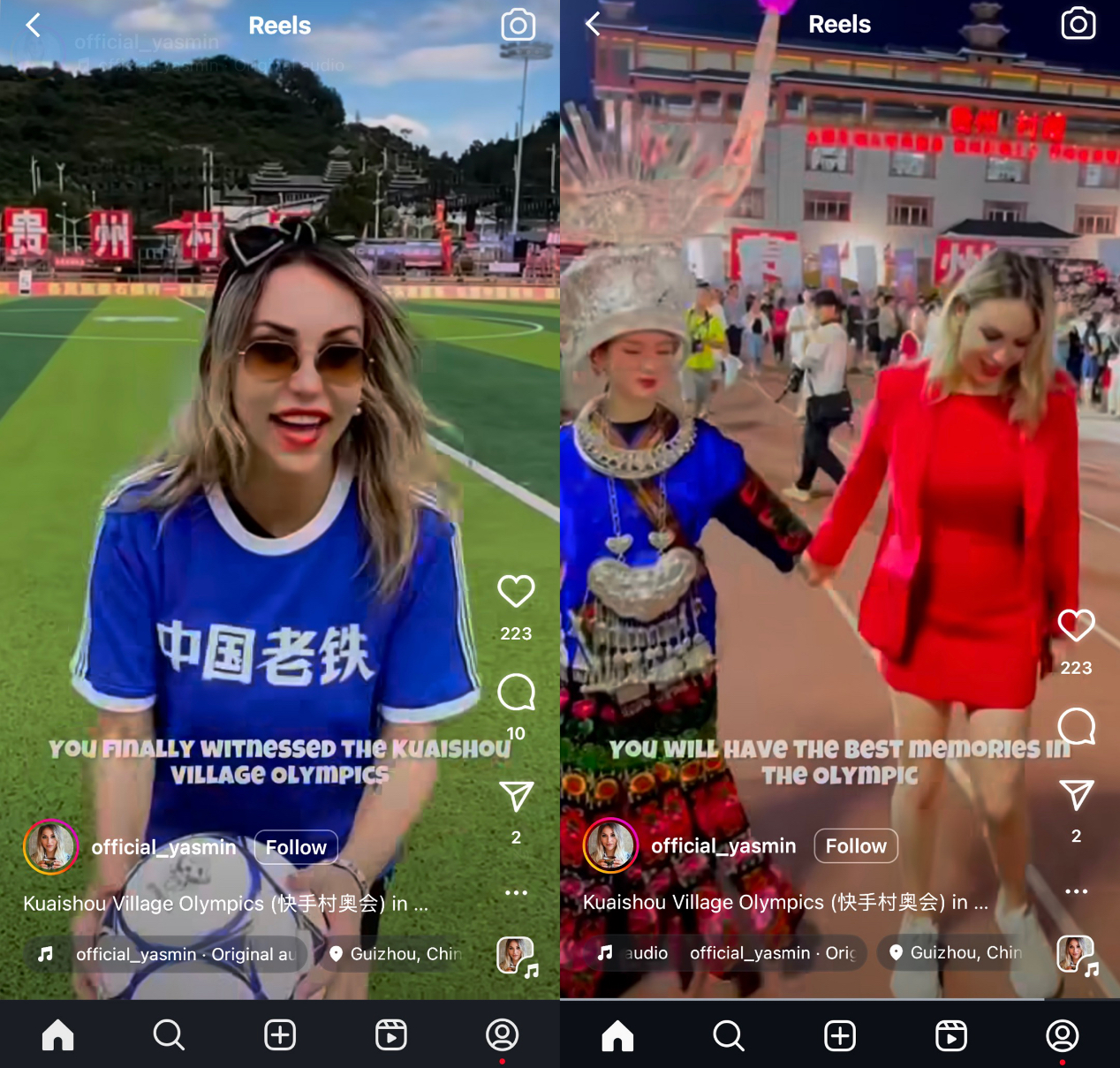Open more options on red dress reel
The image size is (1120, 1068).
1076,890
